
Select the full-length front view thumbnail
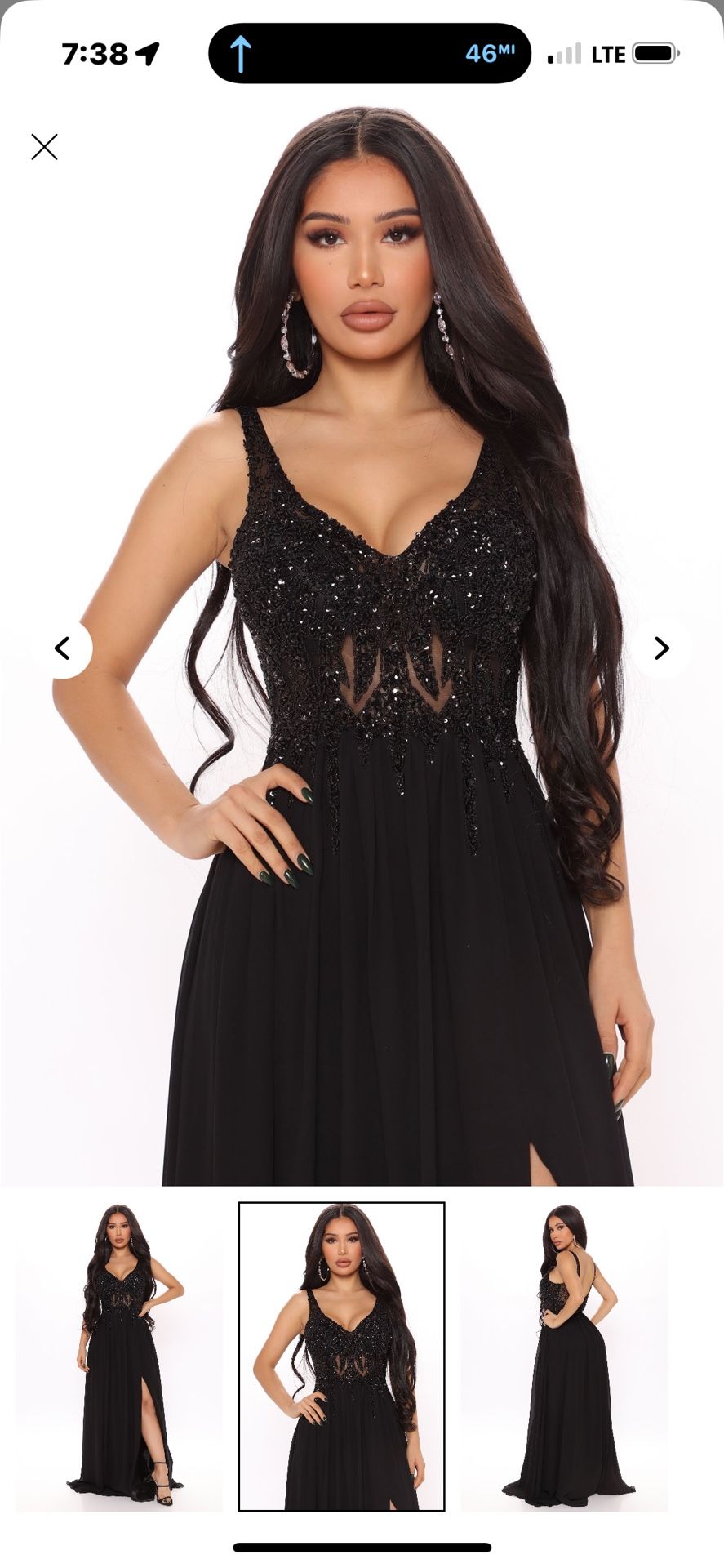point(118,1356)
